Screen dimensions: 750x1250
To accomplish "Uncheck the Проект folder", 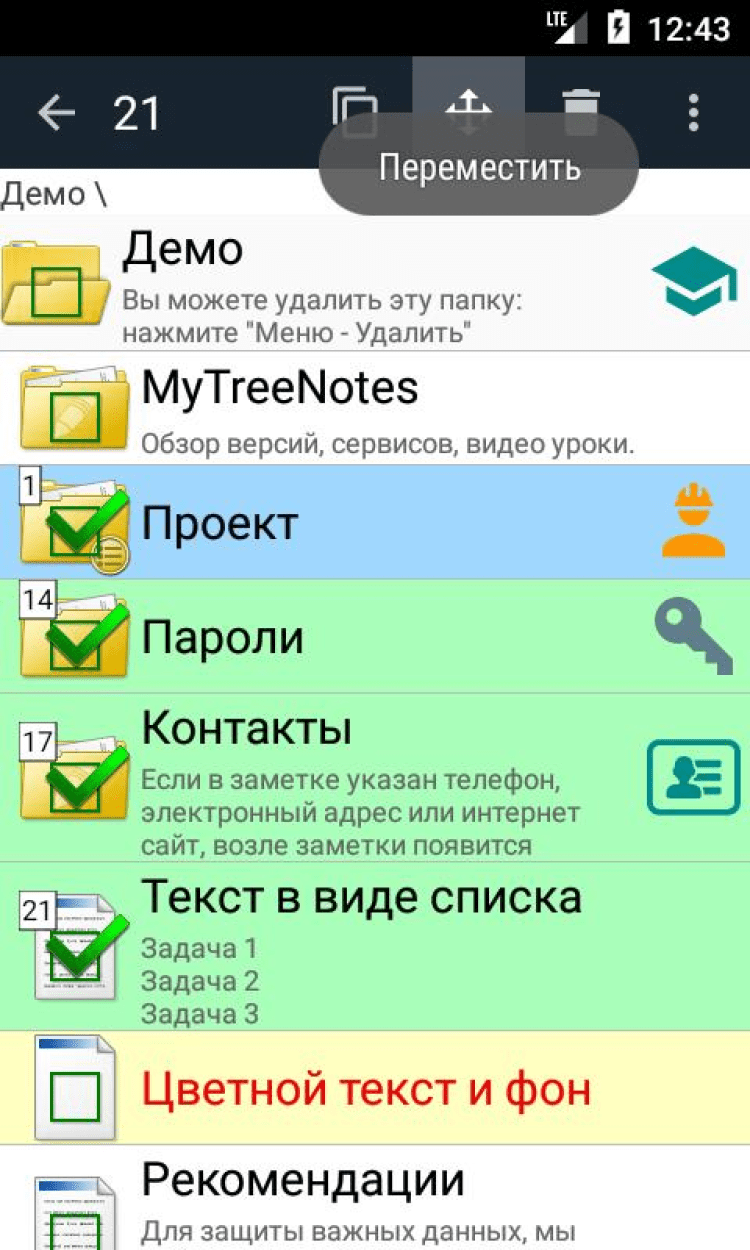I will 76,530.
